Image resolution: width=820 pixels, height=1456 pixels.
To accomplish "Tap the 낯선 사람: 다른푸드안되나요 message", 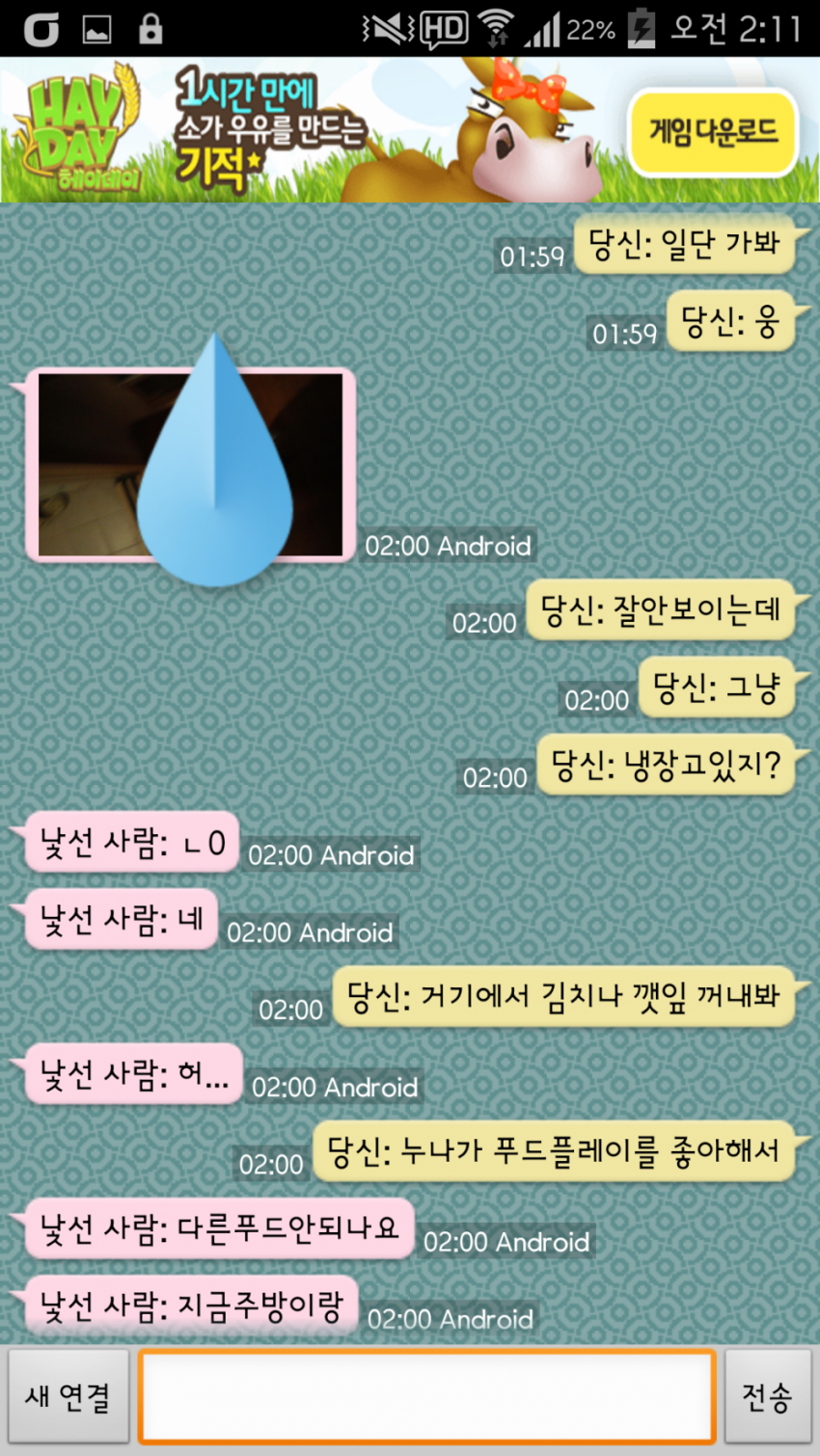I will coord(219,1229).
